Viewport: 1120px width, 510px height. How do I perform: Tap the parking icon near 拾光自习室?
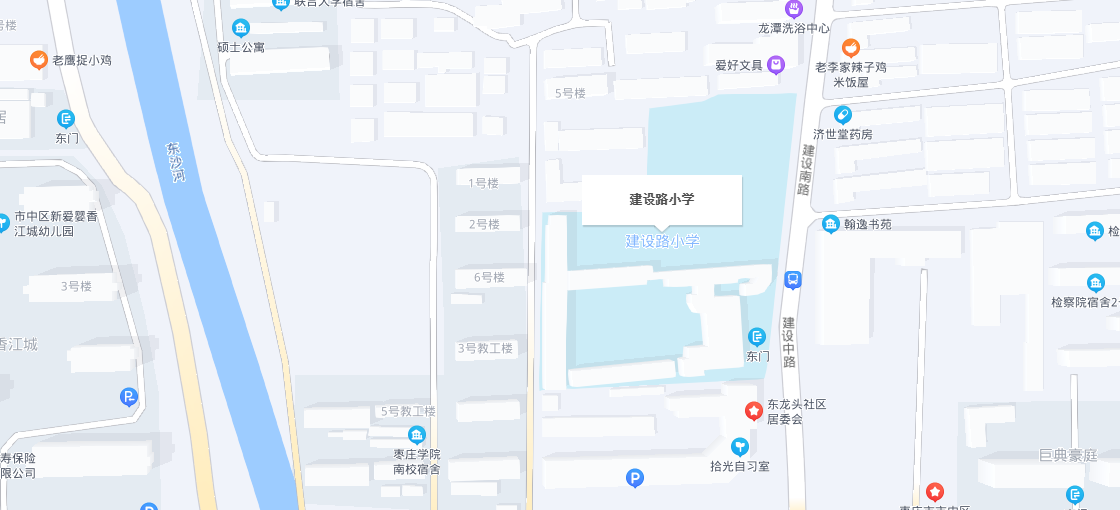click(634, 479)
